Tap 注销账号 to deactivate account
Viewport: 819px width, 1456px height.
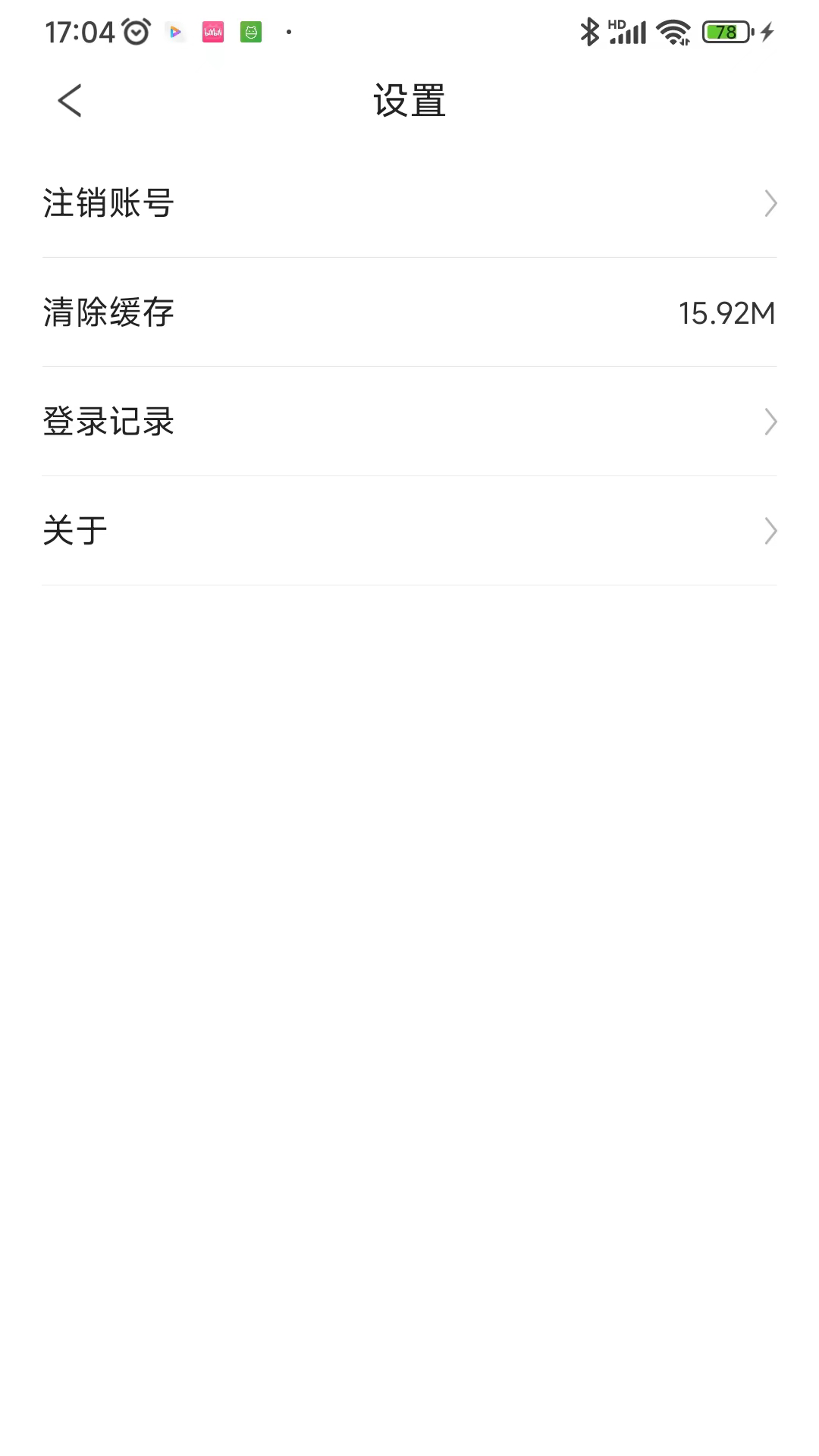coord(108,202)
